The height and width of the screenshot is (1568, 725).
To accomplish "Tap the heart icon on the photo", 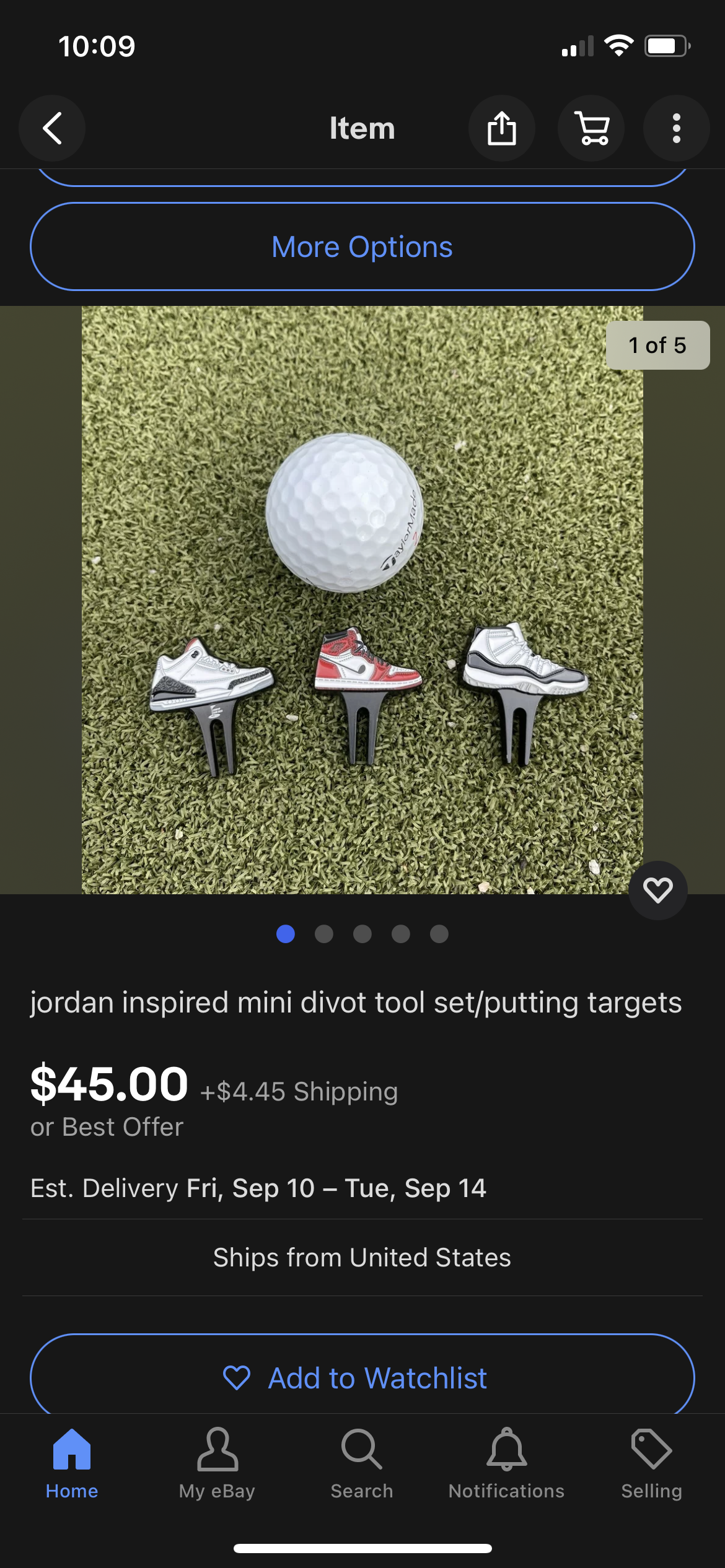I will click(657, 891).
